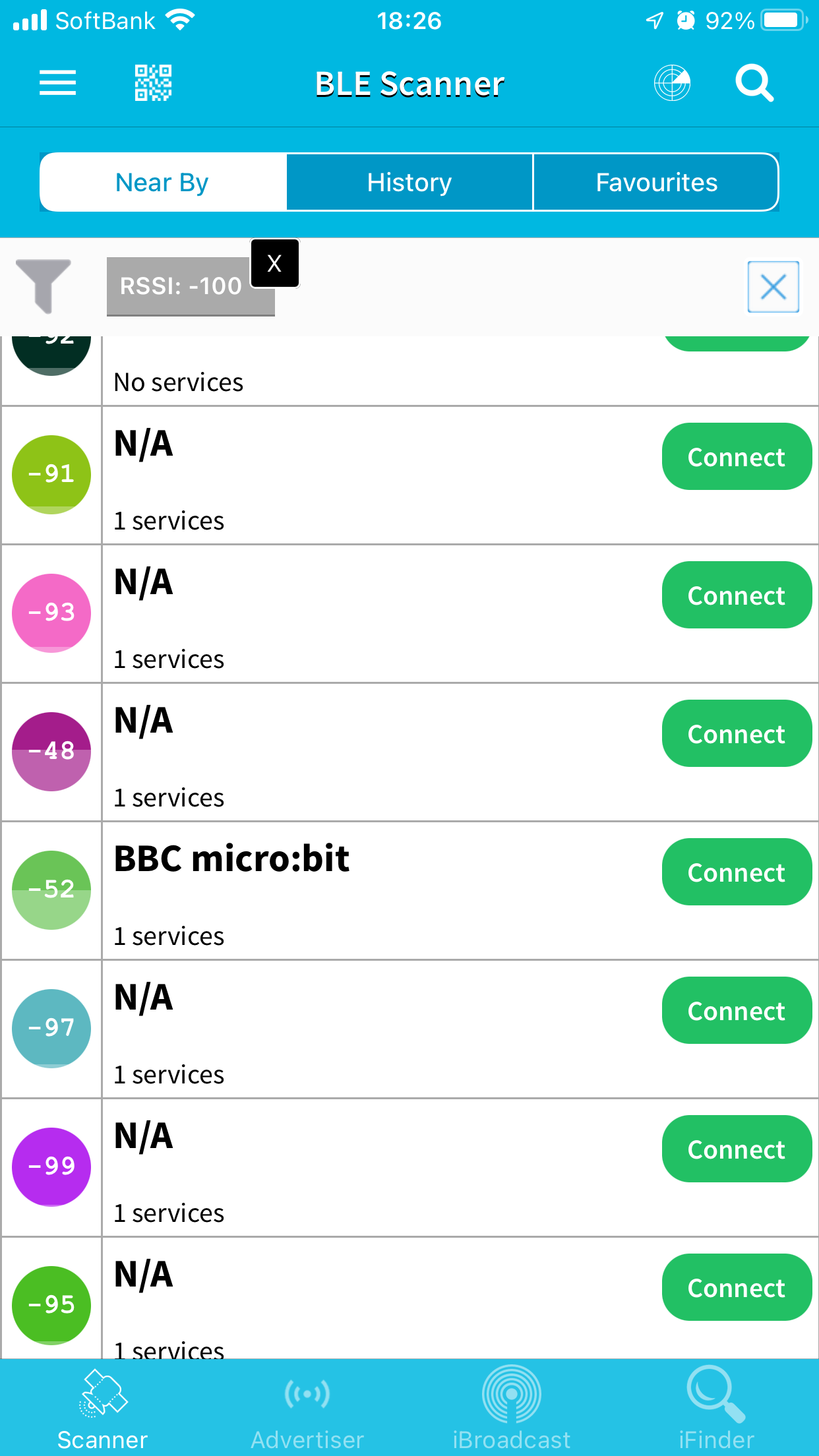Connect to the BBC micro:bit device
The width and height of the screenshot is (819, 1456).
pyautogui.click(x=737, y=872)
